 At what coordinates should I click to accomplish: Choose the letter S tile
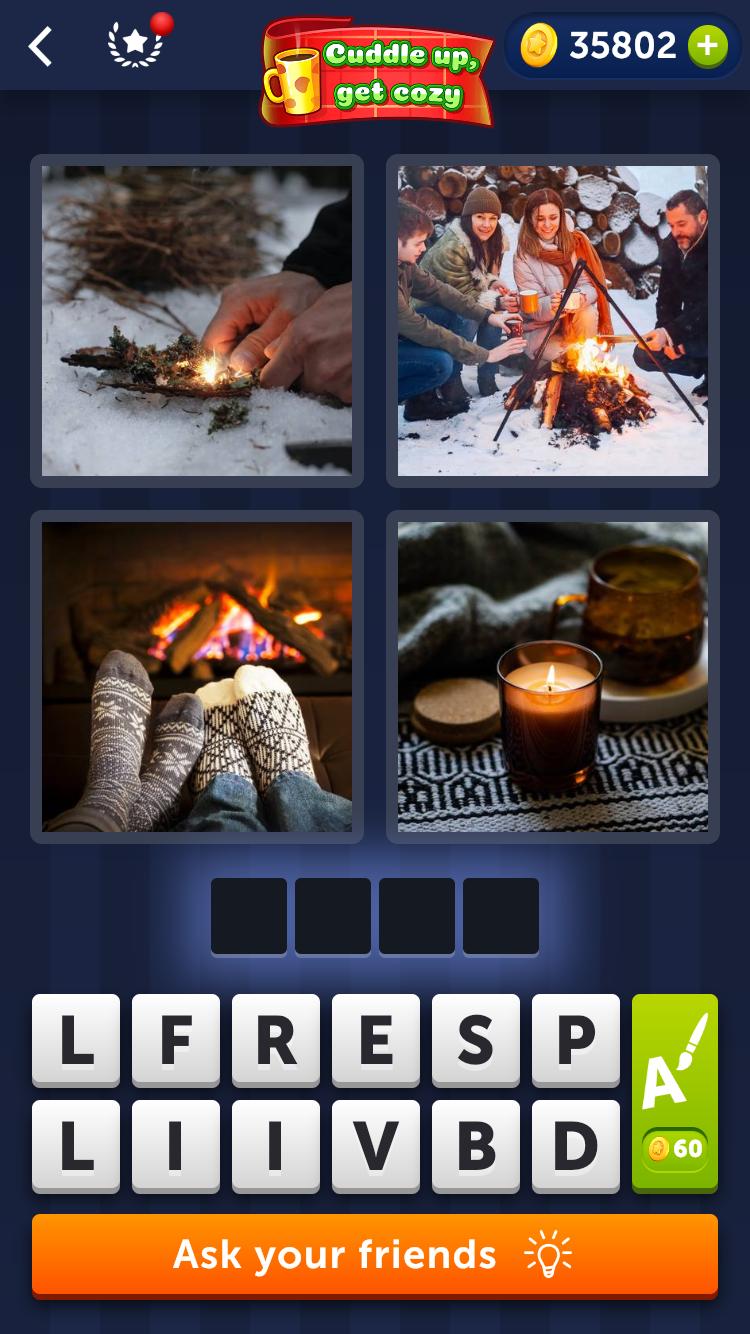coord(476,1040)
